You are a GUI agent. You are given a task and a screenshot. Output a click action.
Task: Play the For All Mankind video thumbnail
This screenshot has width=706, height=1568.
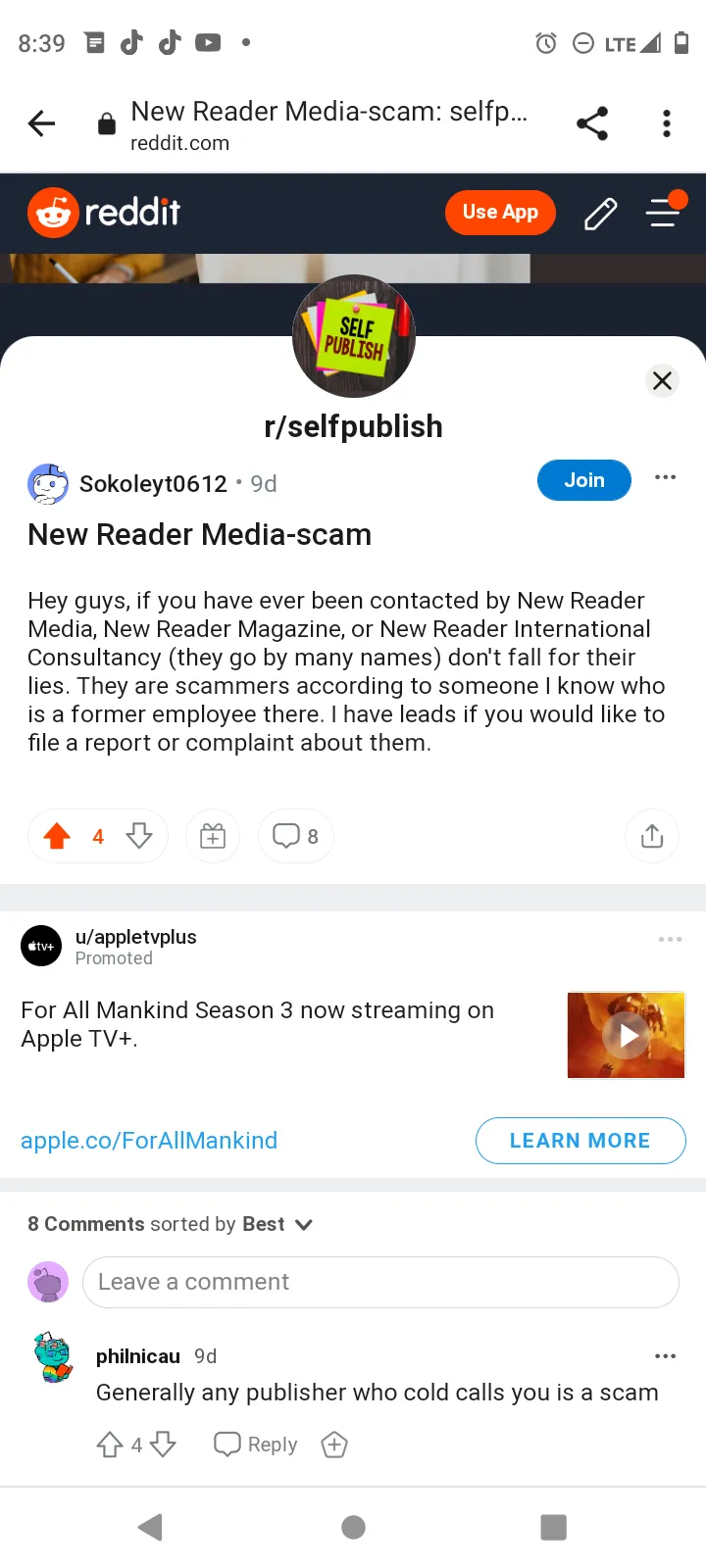point(627,1035)
